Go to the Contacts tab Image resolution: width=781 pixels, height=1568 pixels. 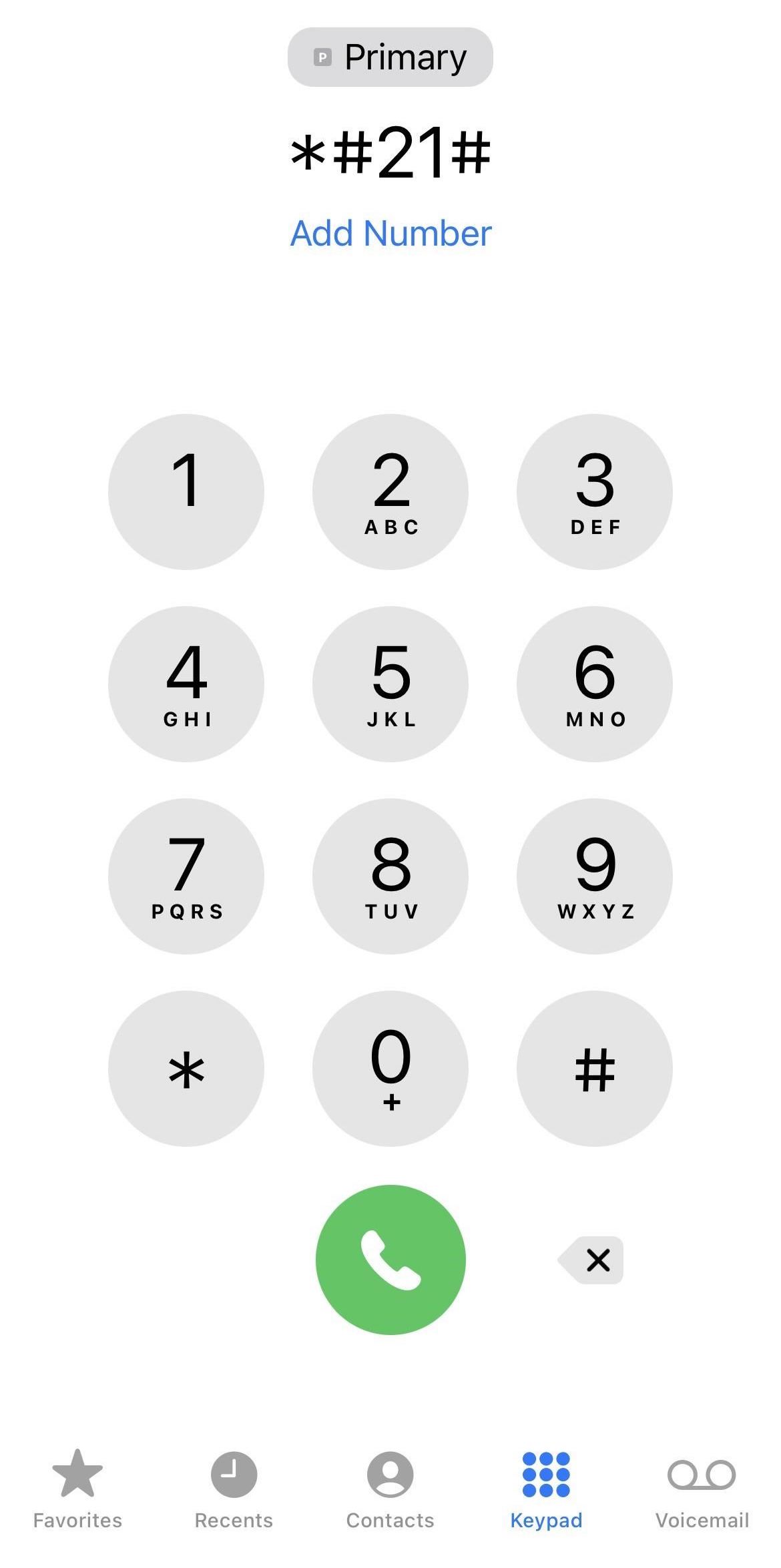coord(390,1489)
